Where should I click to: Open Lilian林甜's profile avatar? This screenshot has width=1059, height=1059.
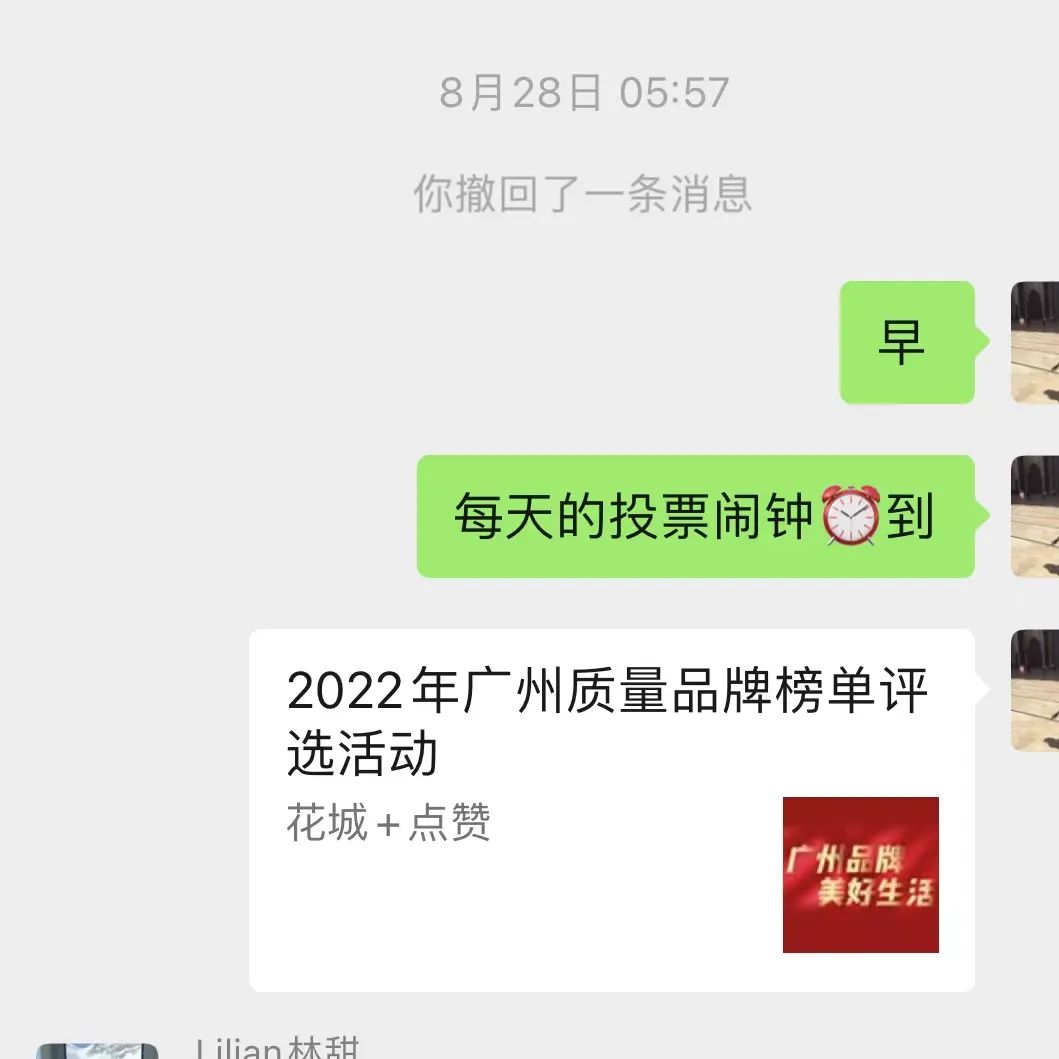pos(98,1049)
